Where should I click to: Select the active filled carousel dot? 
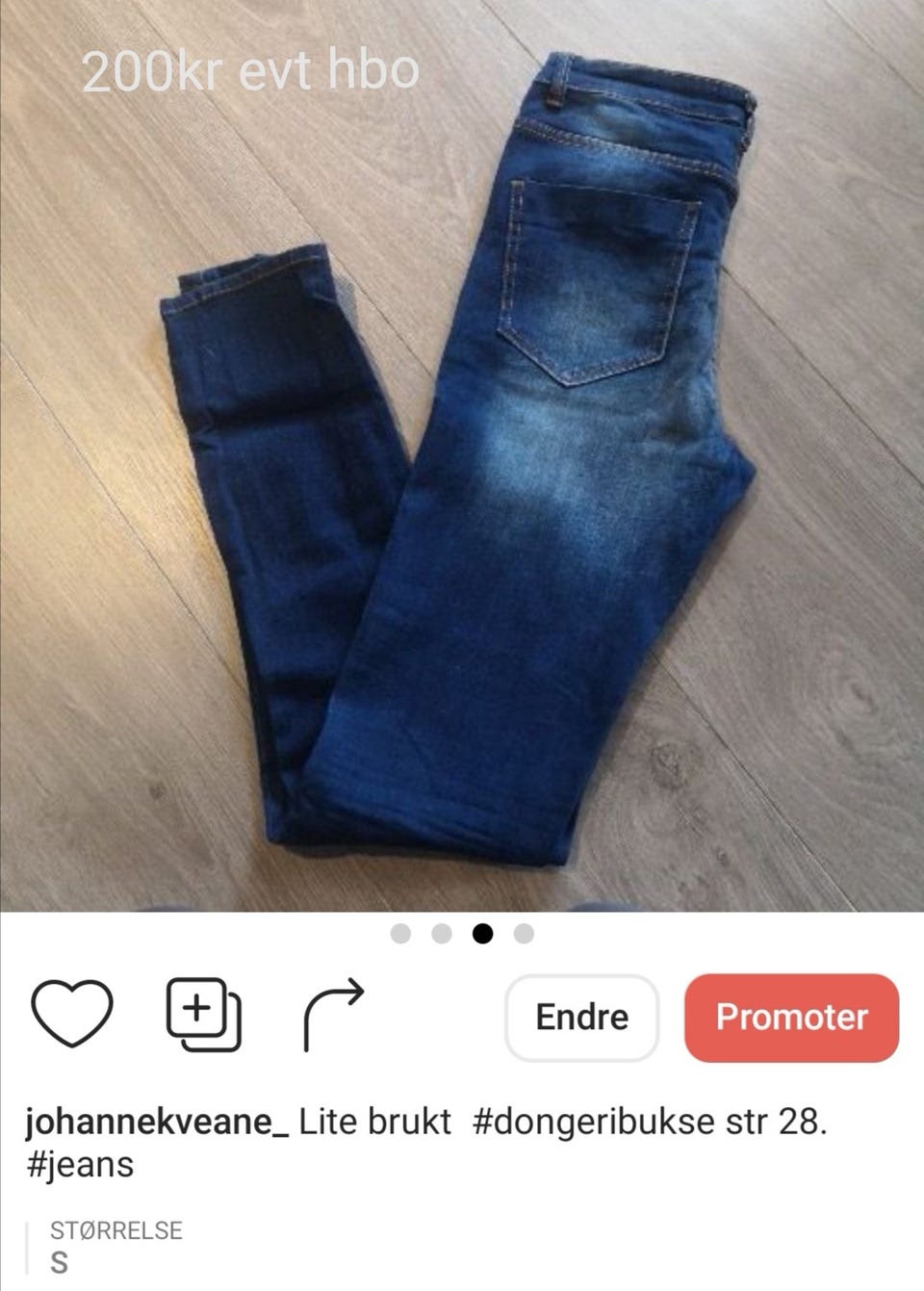tap(483, 934)
